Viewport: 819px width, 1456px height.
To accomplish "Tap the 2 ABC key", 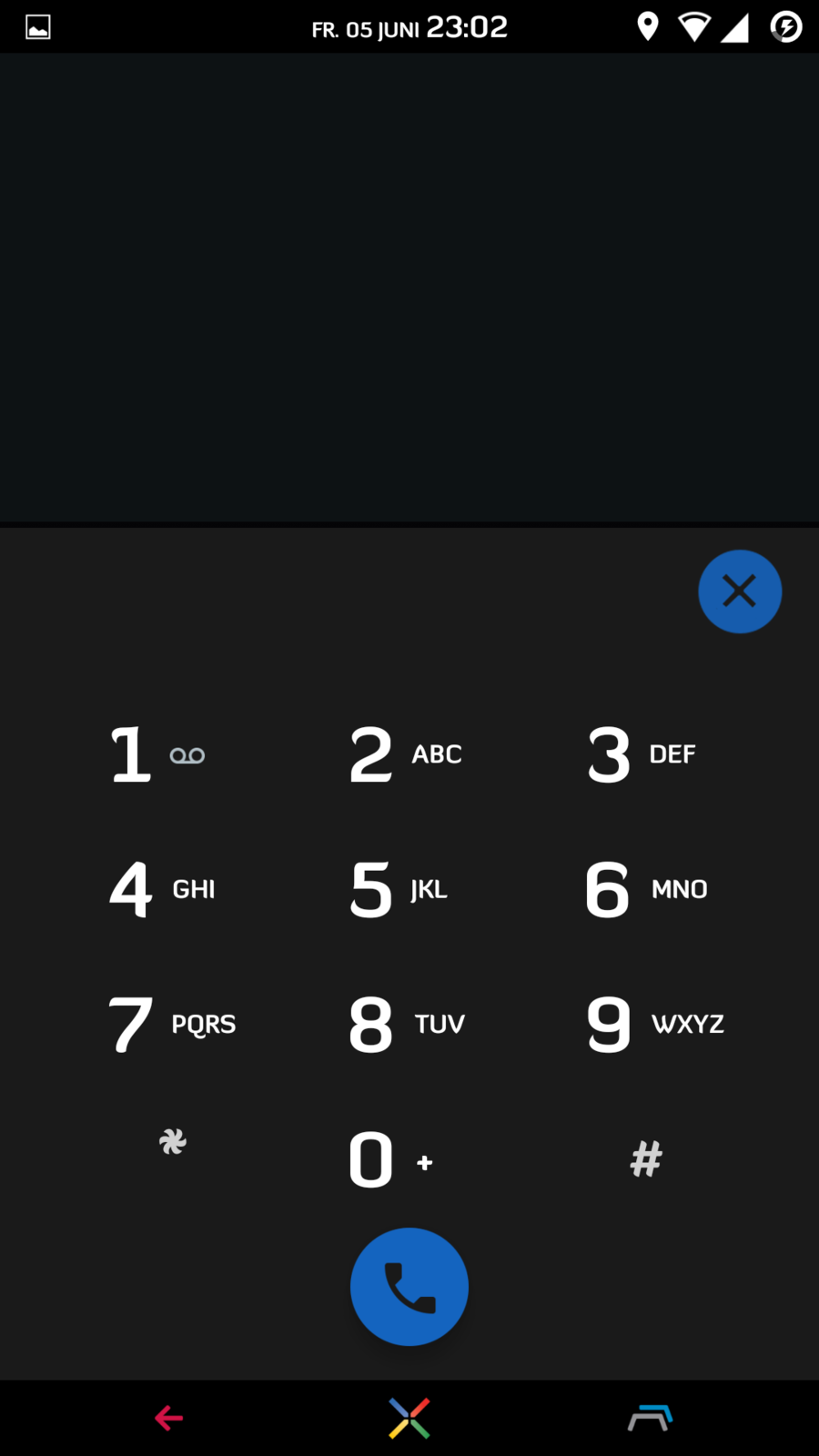I will pos(405,754).
